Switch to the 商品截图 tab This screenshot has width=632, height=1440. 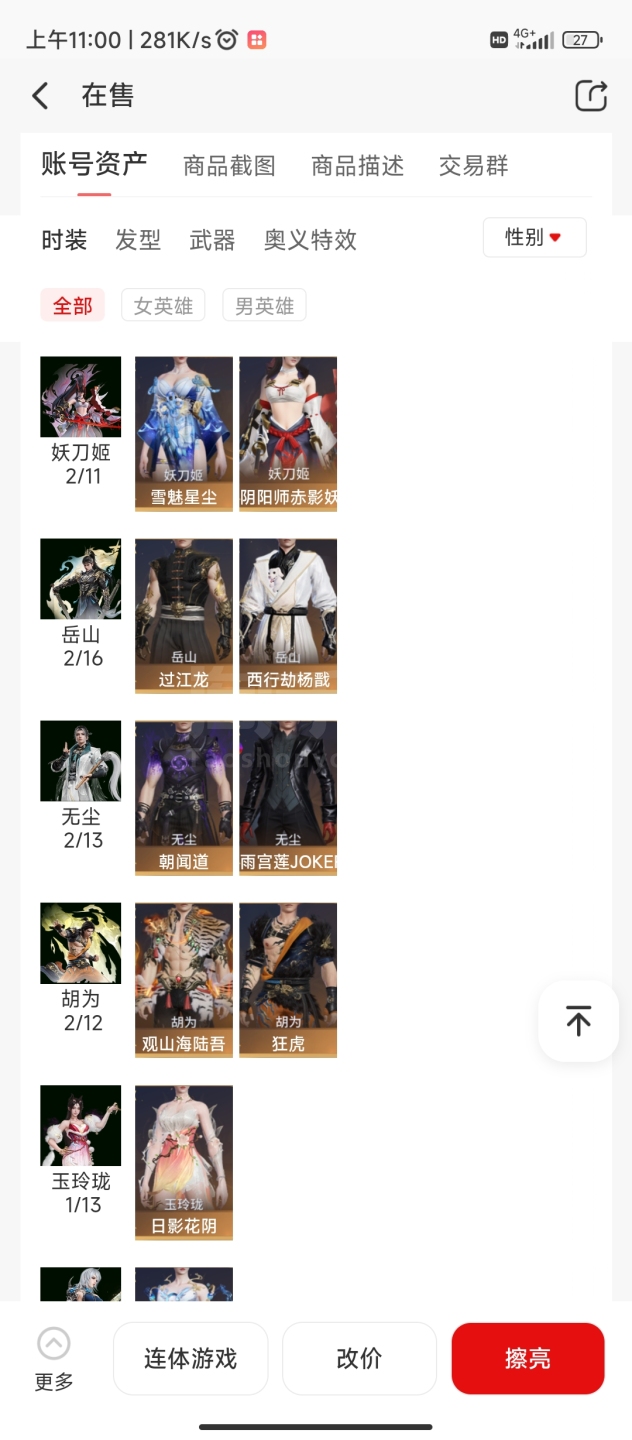tap(229, 166)
